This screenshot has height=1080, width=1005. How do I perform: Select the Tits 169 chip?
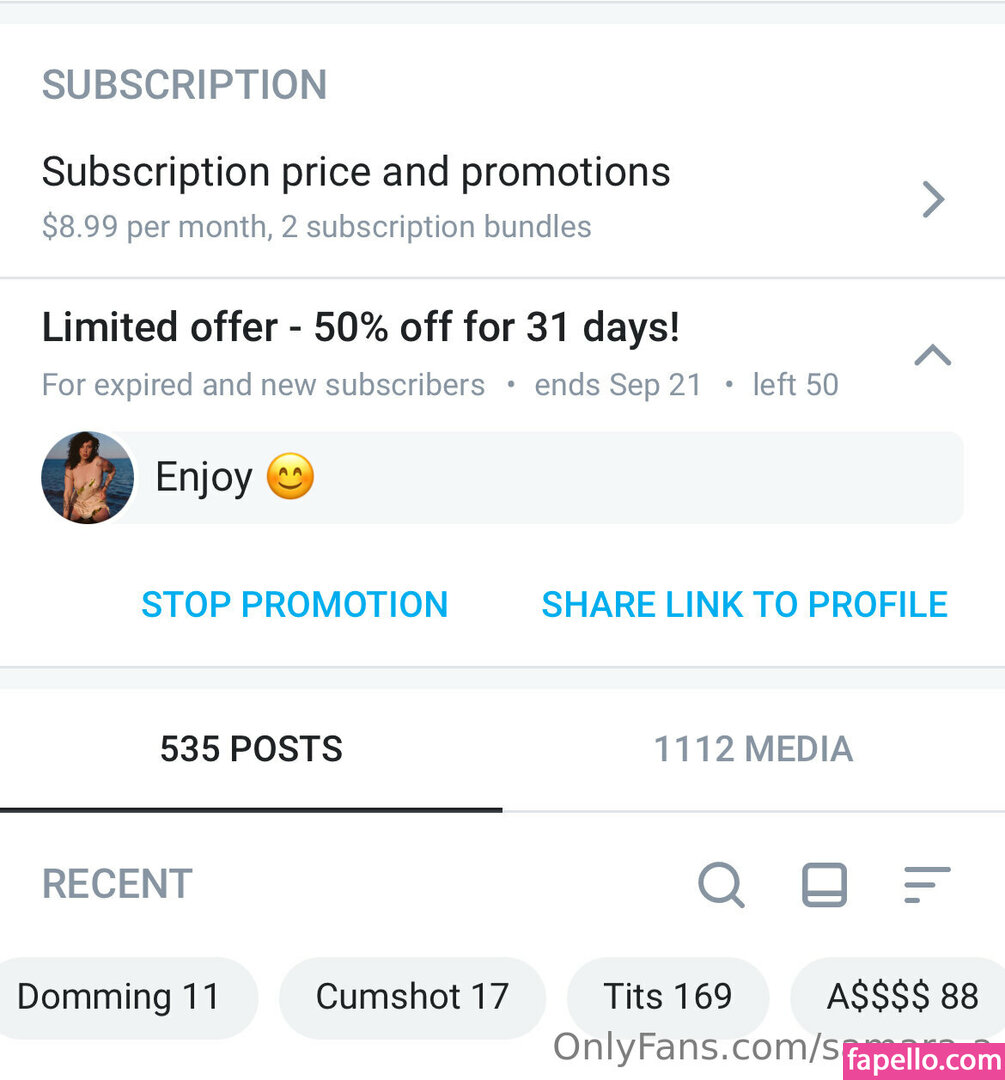coord(667,997)
